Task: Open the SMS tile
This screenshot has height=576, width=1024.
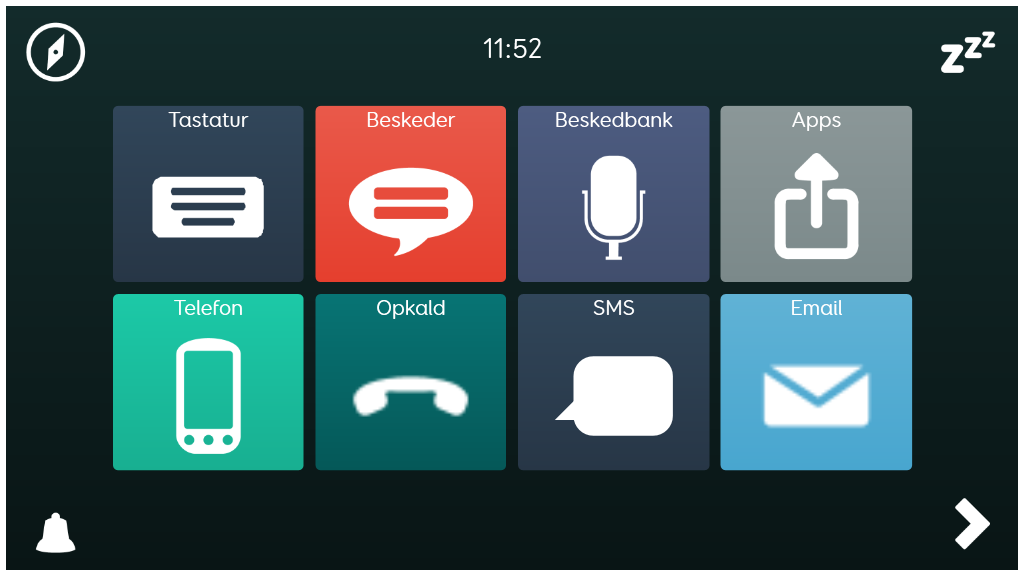Action: [x=613, y=382]
